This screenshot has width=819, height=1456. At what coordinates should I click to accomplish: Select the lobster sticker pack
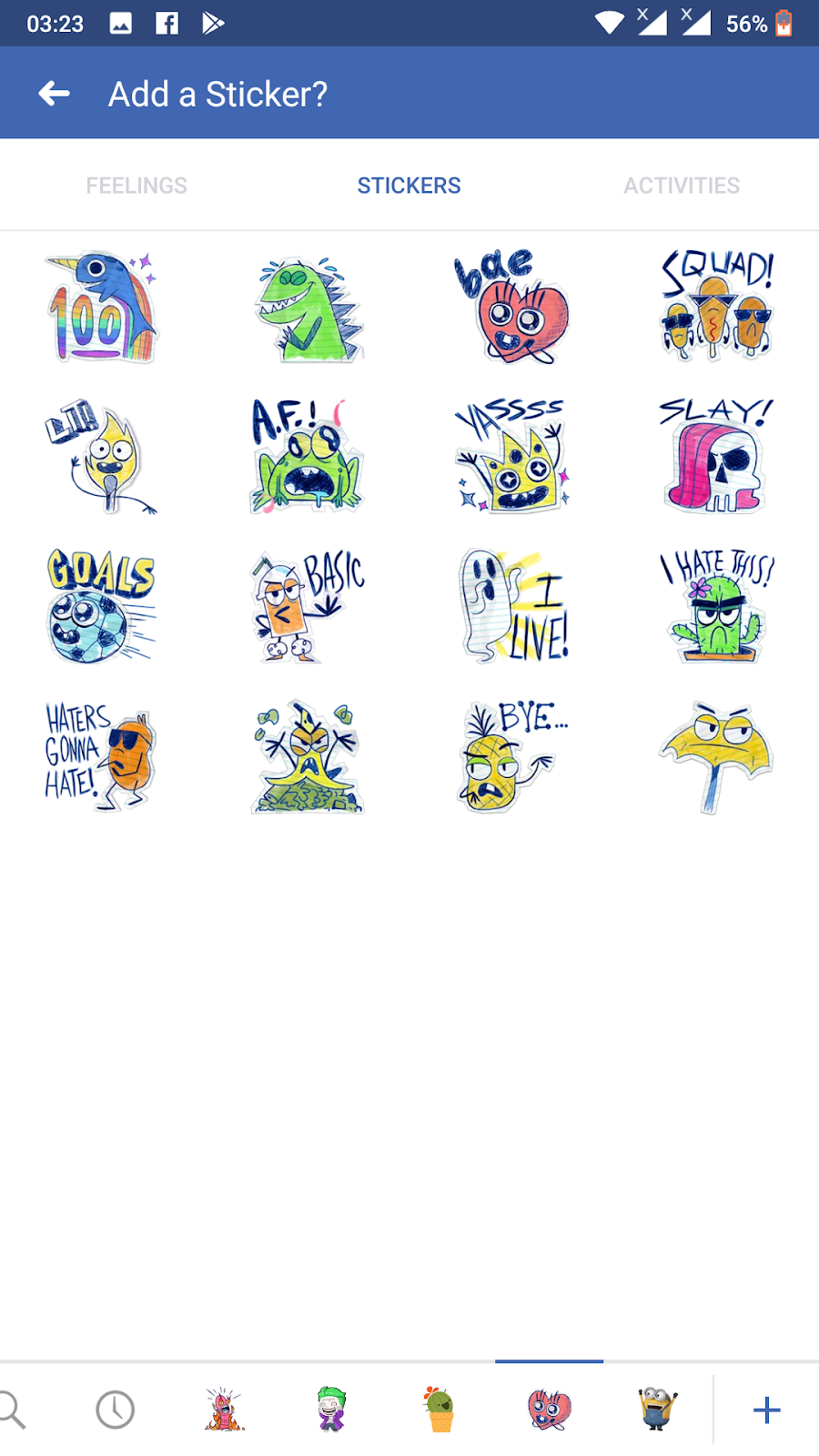[223, 1410]
